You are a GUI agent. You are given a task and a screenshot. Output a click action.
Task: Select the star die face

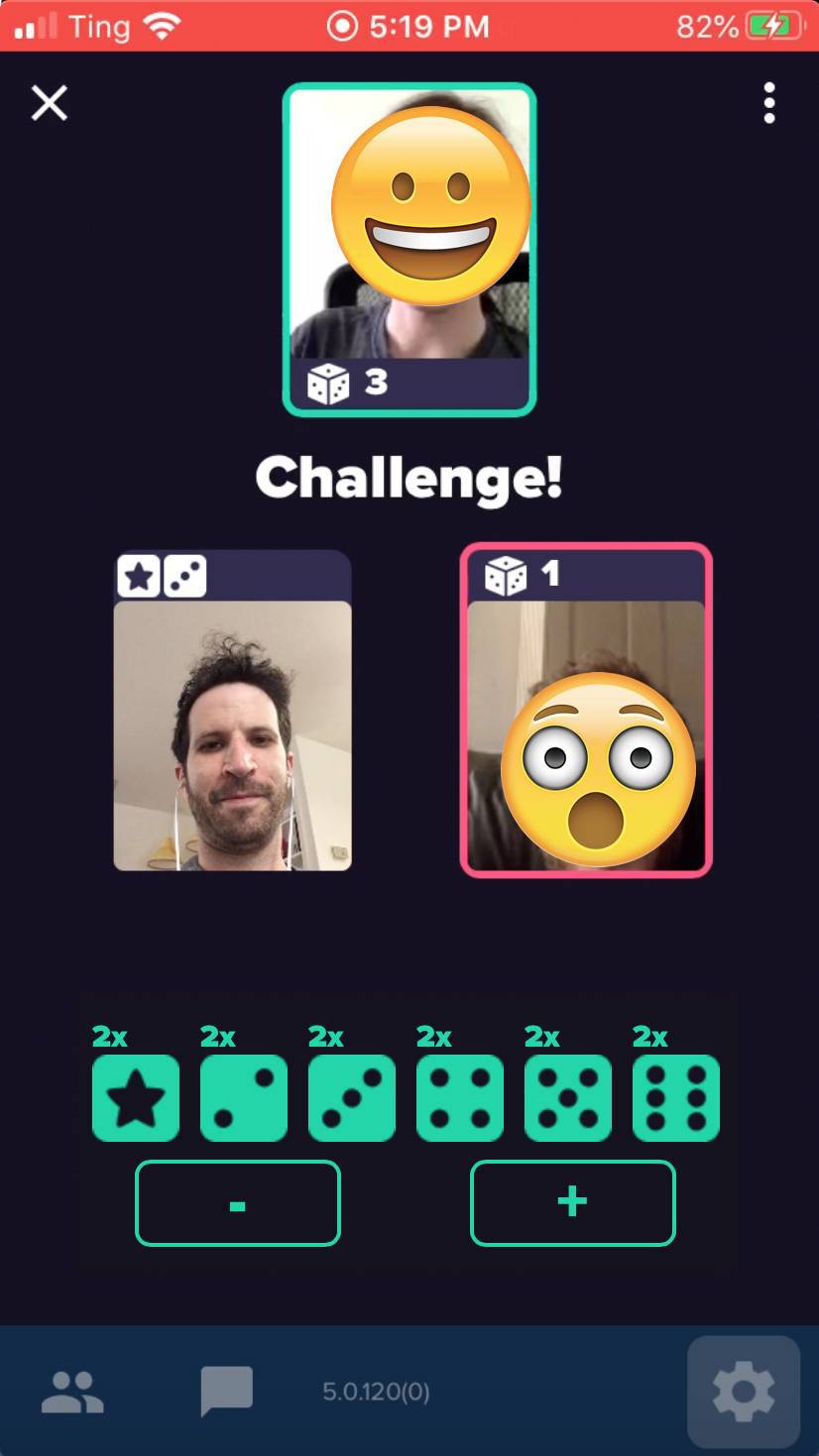click(x=136, y=1098)
